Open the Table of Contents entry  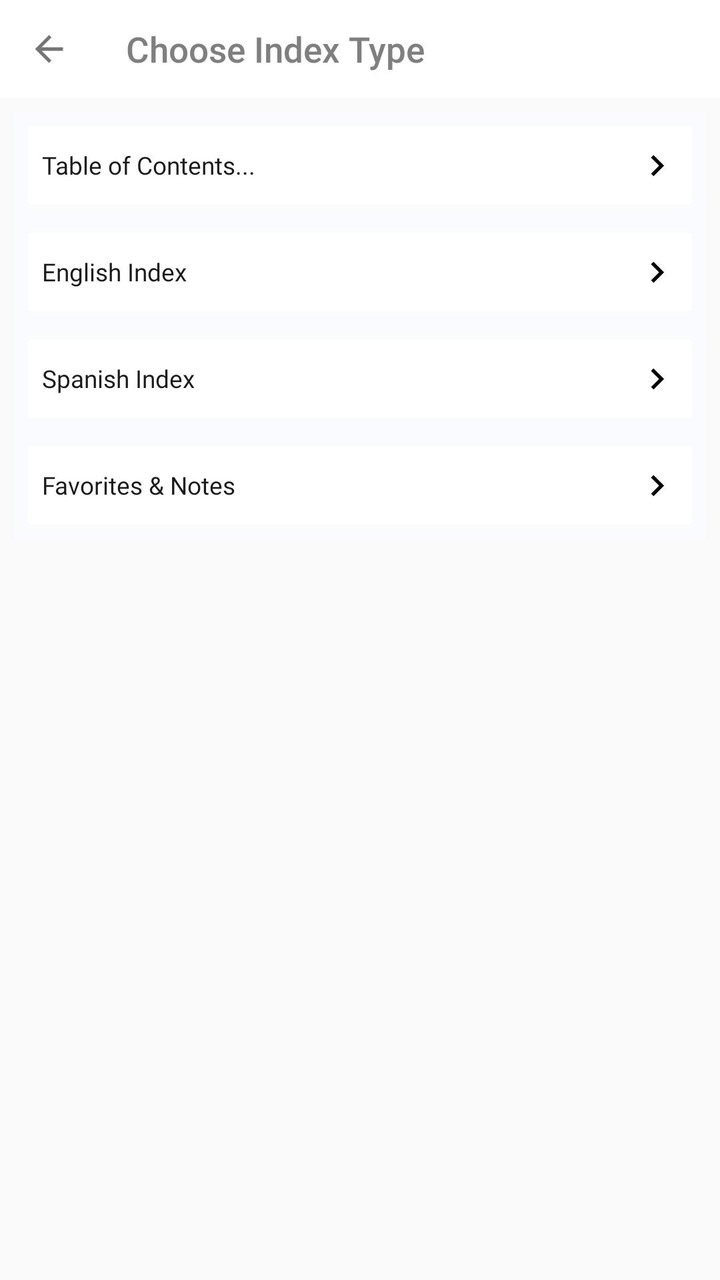pyautogui.click(x=360, y=166)
